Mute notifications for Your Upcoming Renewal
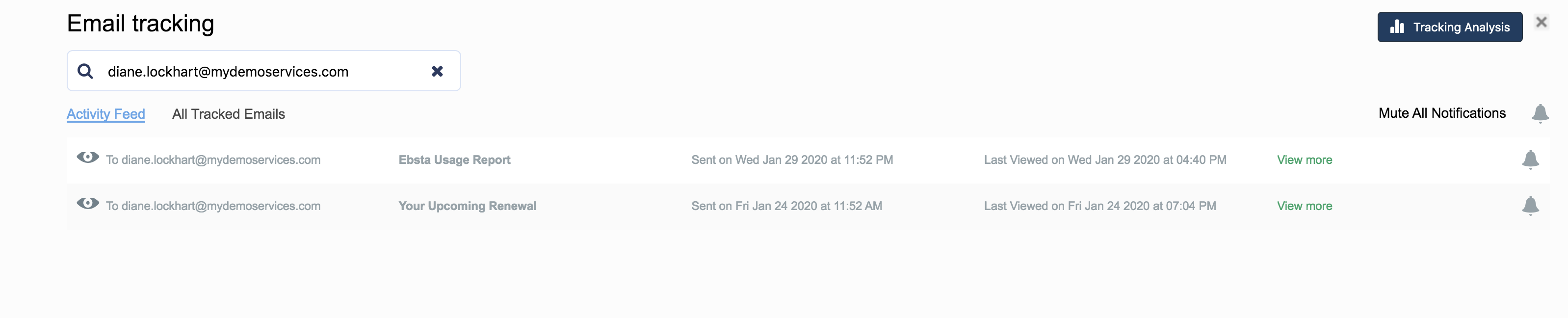 [x=1530, y=206]
